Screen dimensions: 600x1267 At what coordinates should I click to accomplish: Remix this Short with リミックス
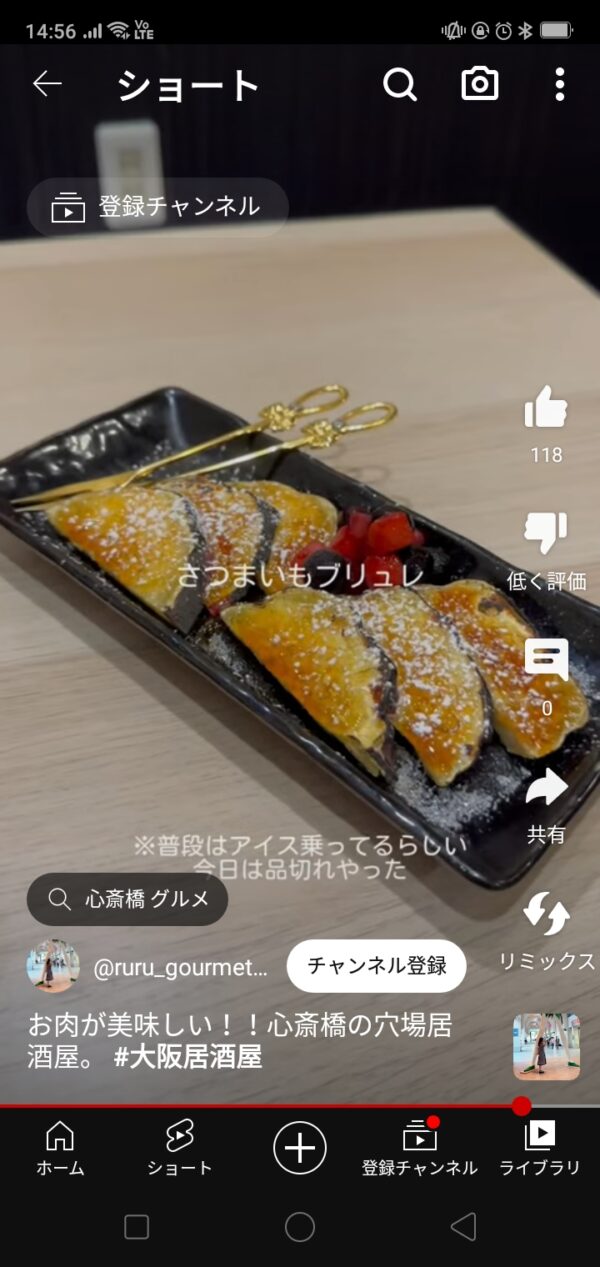(x=546, y=915)
